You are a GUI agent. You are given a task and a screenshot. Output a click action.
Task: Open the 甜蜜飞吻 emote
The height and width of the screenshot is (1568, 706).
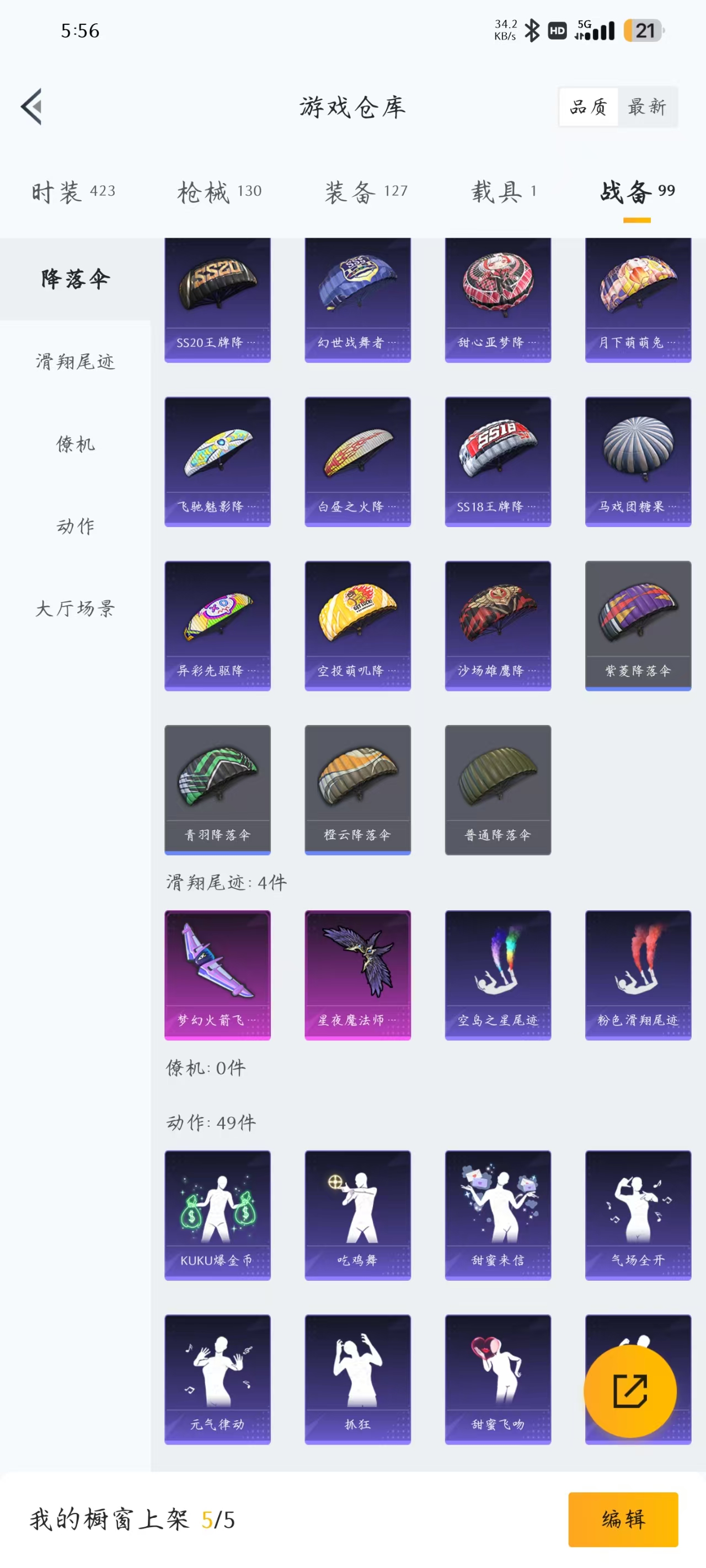[498, 1379]
